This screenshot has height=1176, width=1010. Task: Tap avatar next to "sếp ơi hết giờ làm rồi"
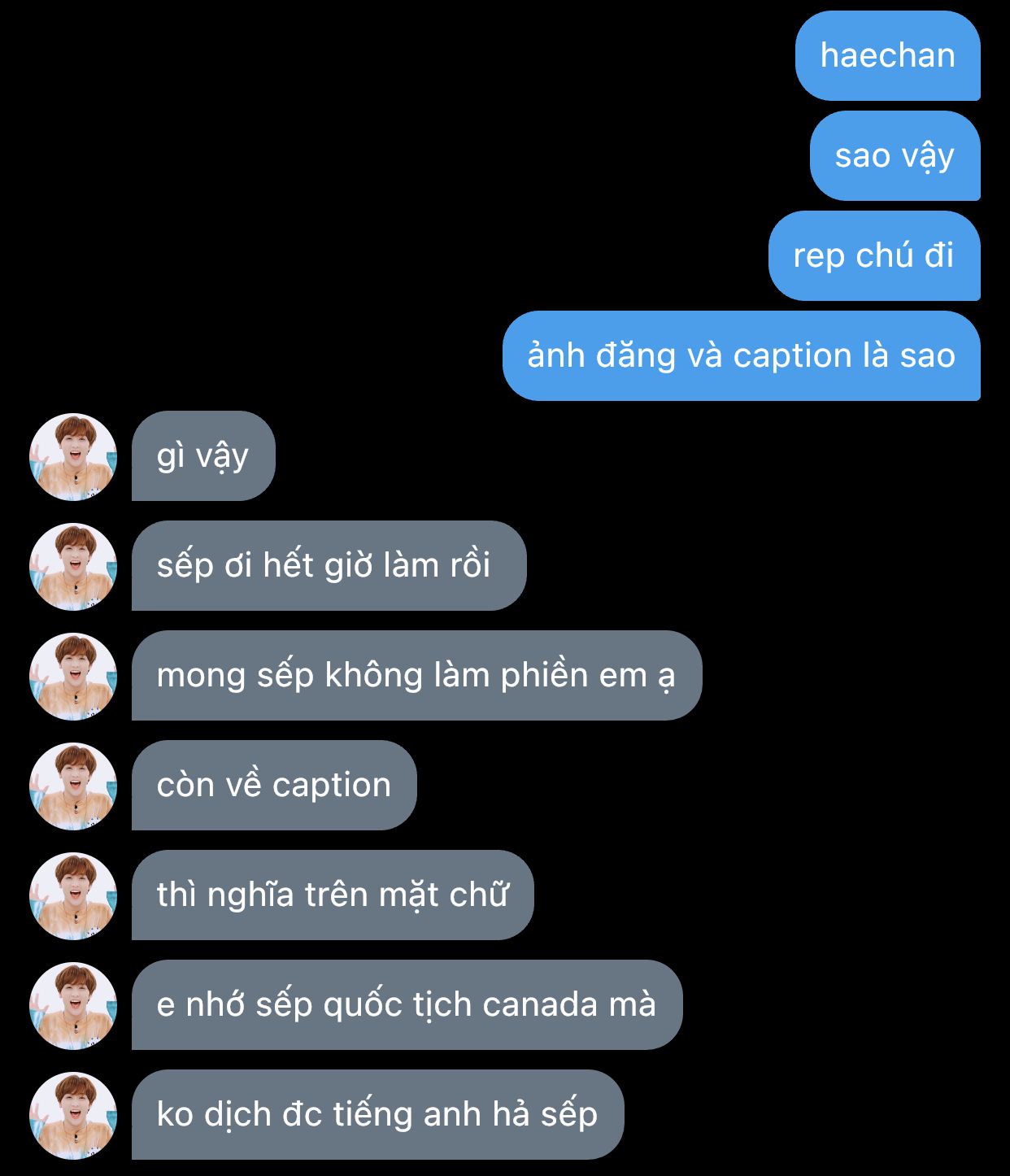tap(73, 566)
